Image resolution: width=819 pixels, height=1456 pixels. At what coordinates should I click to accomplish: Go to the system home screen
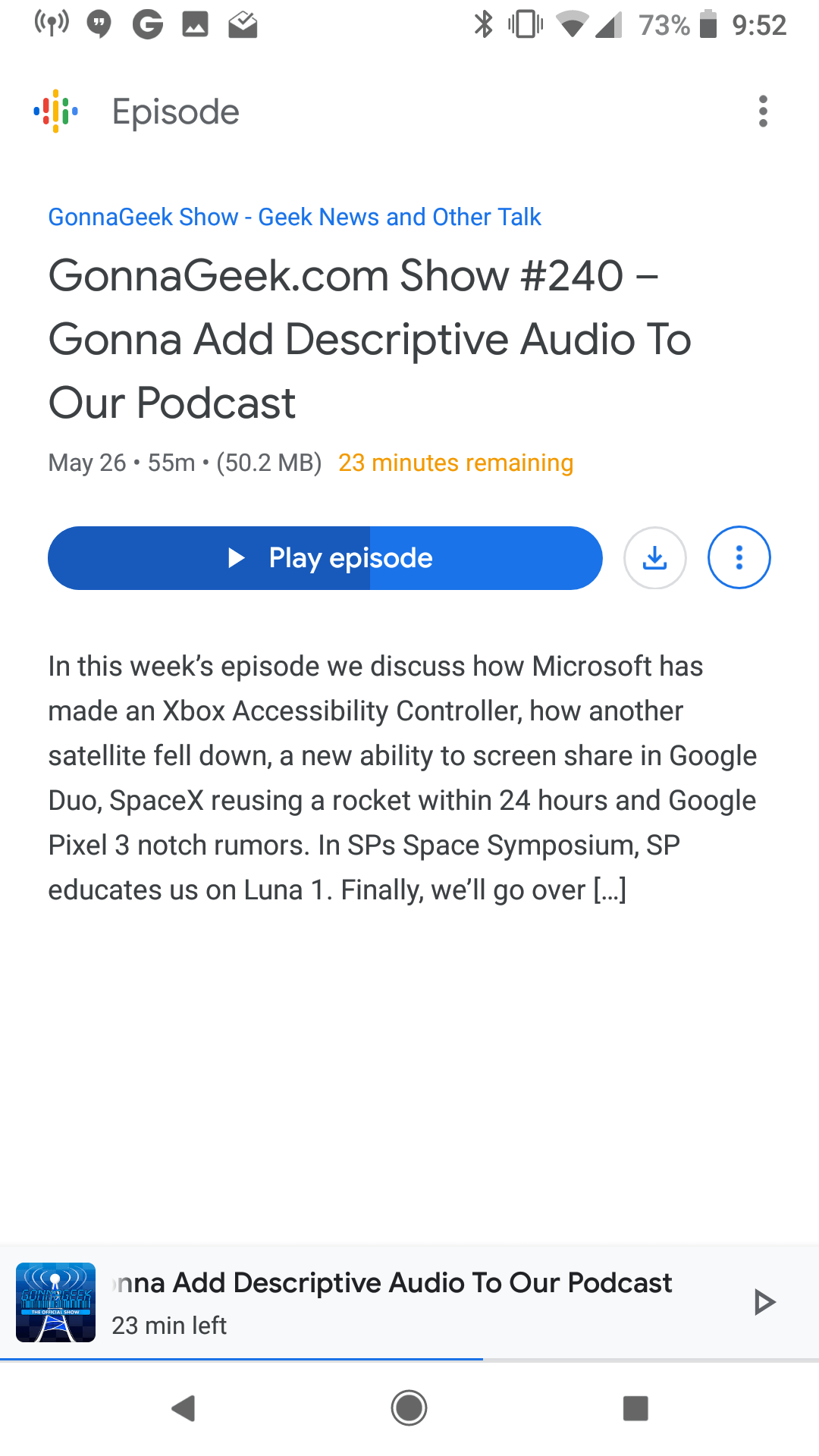[409, 1408]
